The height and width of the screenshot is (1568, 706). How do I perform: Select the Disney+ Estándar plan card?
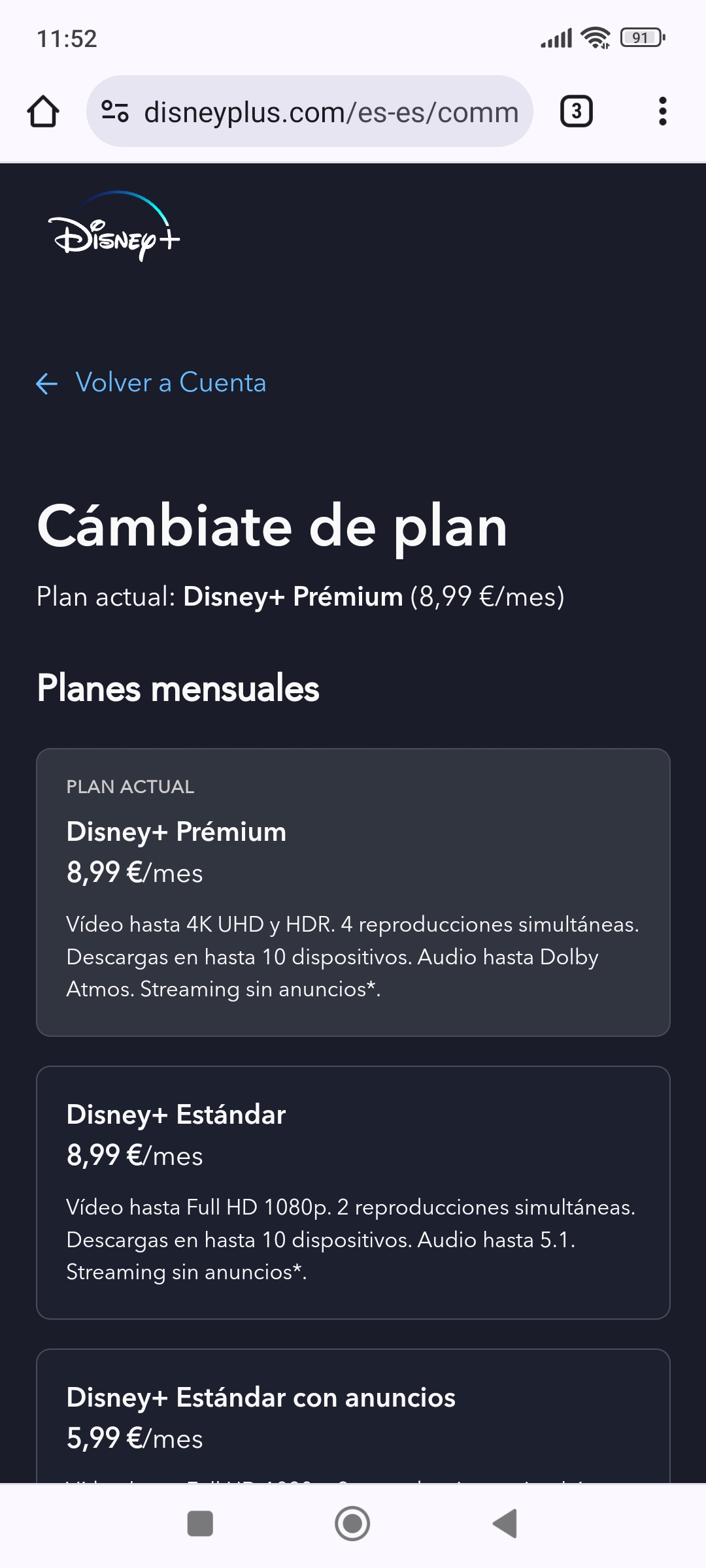(353, 1192)
